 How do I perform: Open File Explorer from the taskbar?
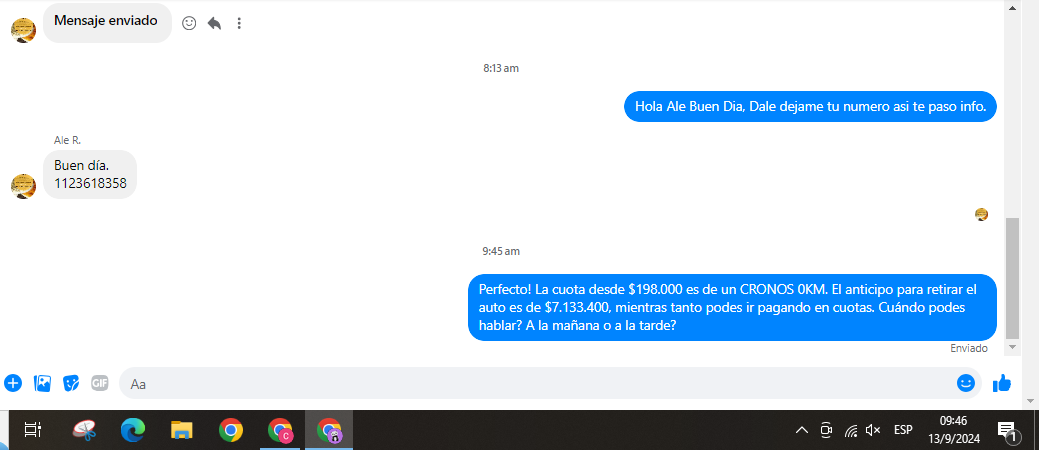pos(182,430)
